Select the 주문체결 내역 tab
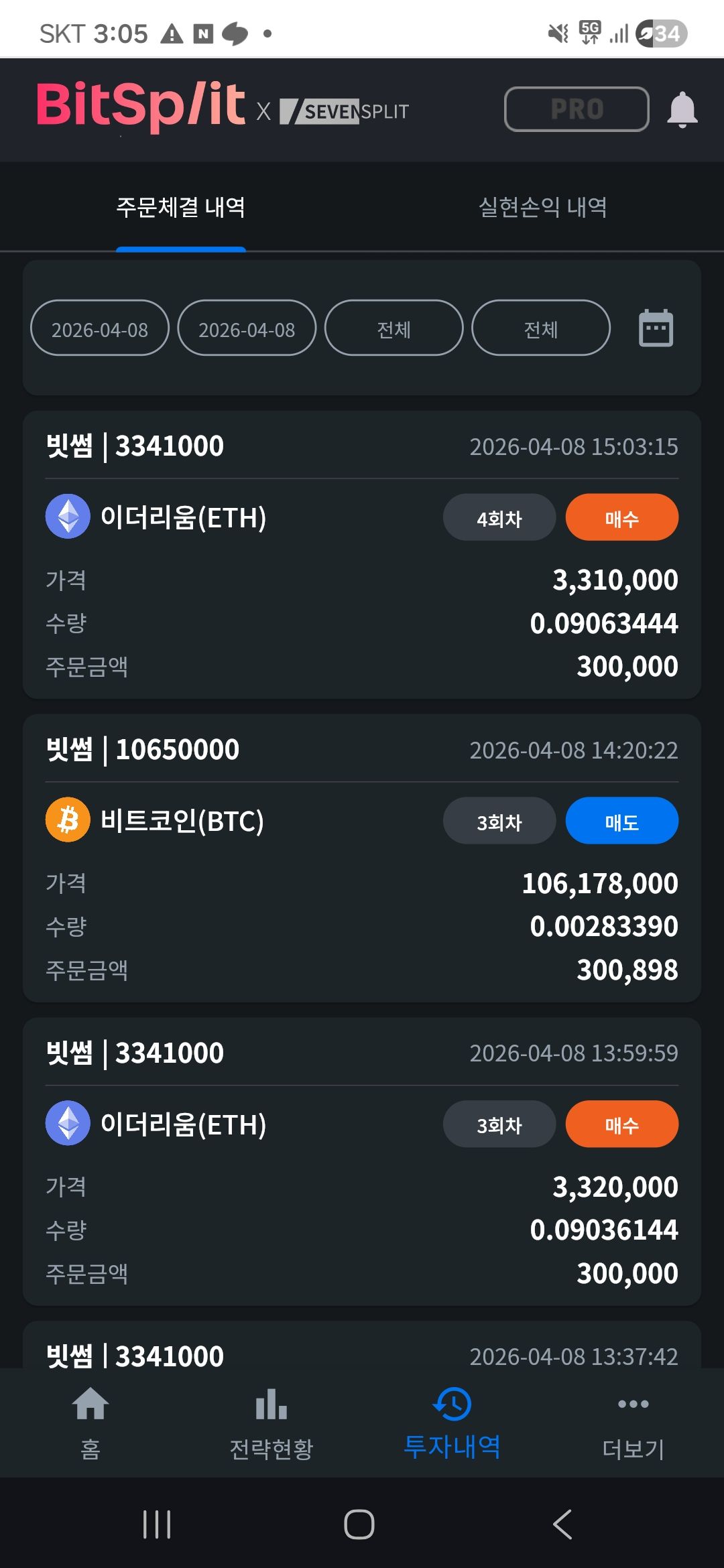 click(x=181, y=207)
